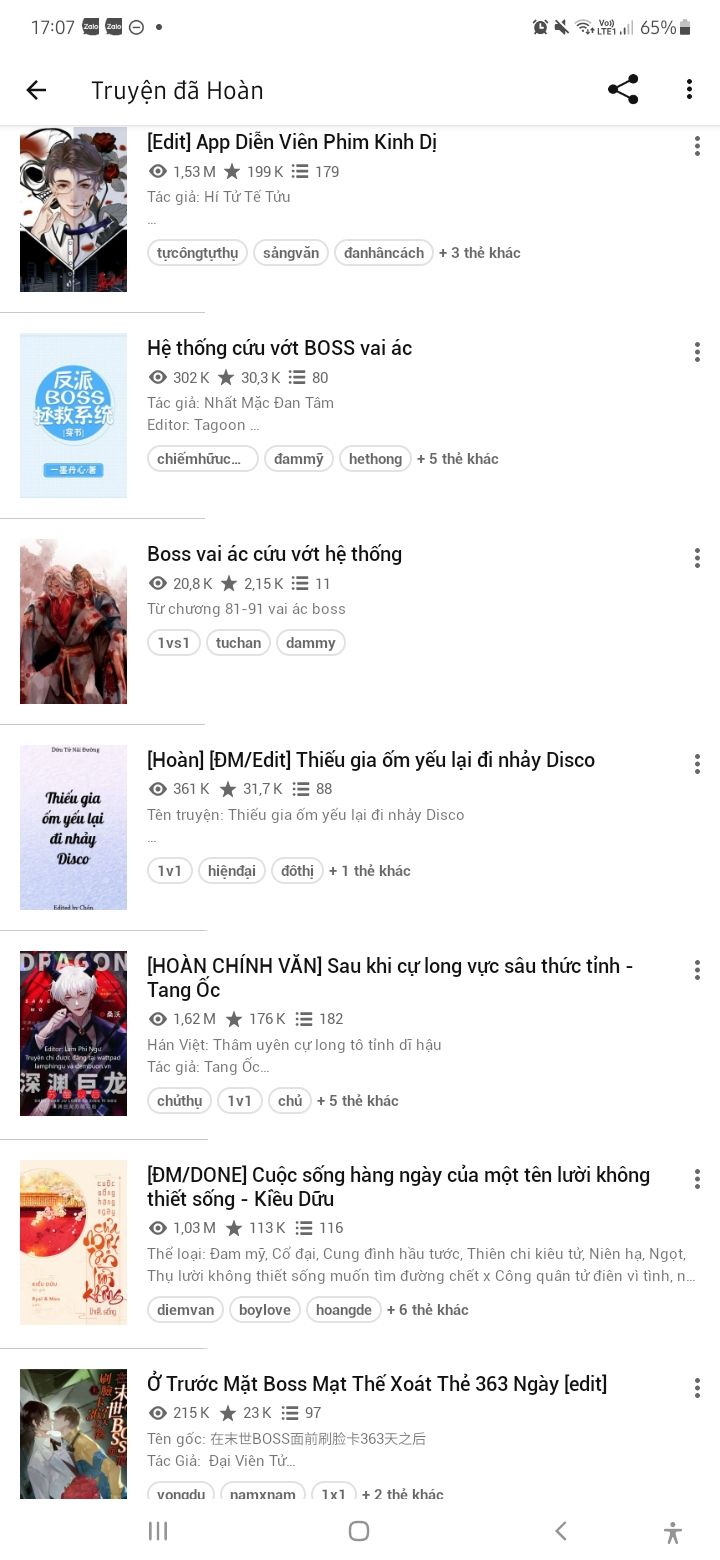Tap the hiệnđại tag chip
The height and width of the screenshot is (1560, 720).
[232, 871]
